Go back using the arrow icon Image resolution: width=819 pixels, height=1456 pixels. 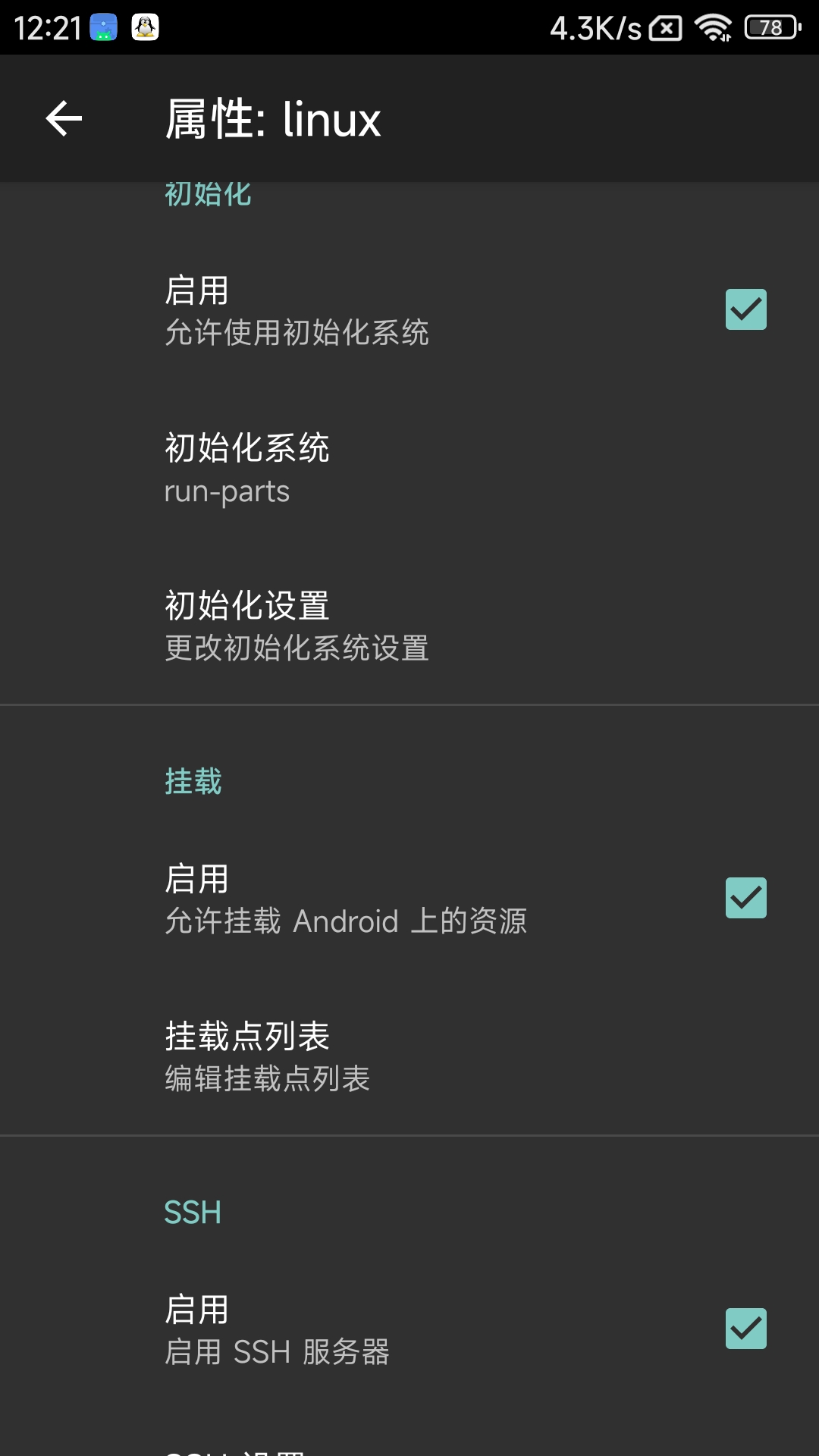(x=64, y=119)
